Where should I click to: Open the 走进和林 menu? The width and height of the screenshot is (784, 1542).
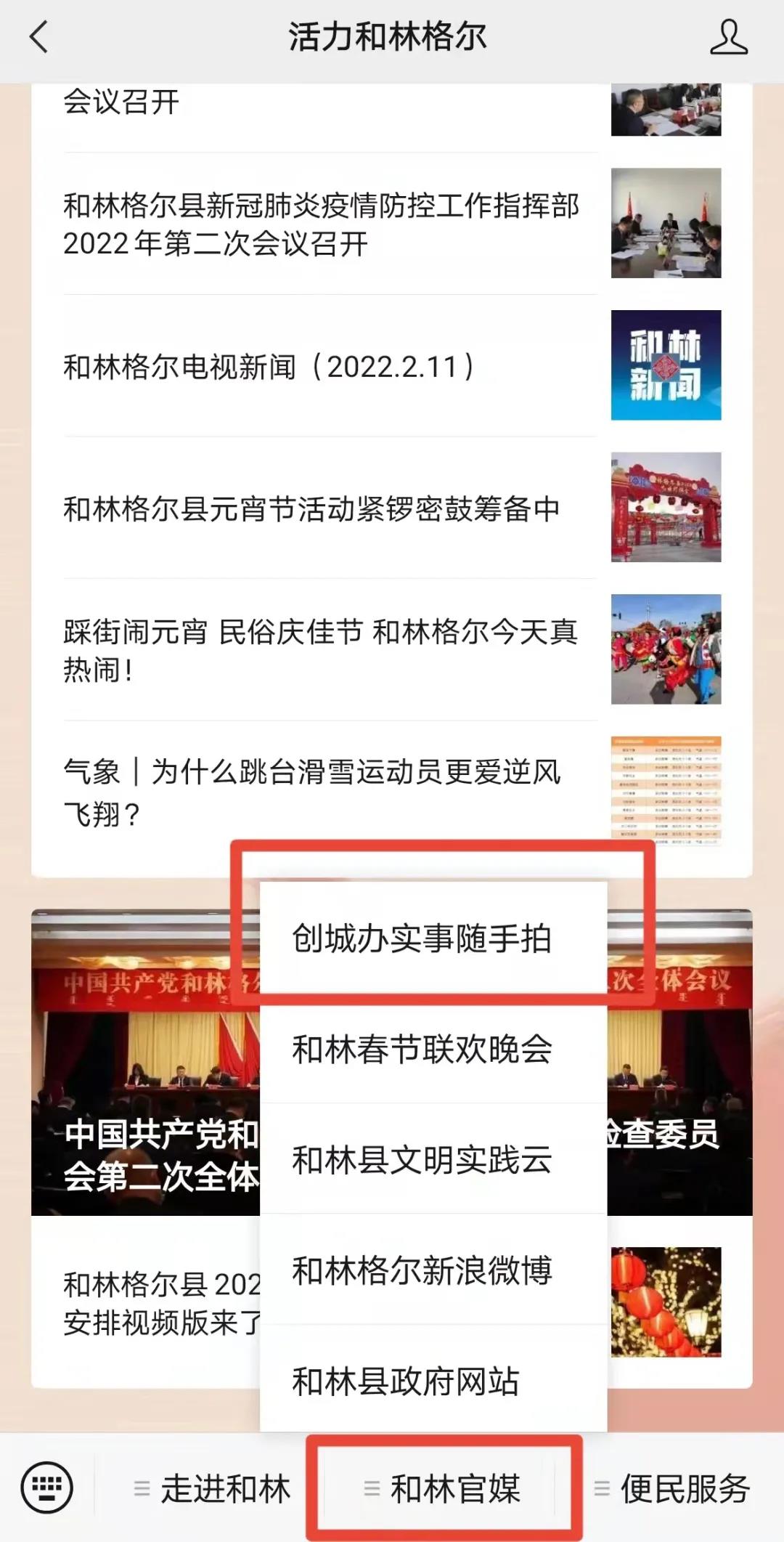tap(213, 1489)
